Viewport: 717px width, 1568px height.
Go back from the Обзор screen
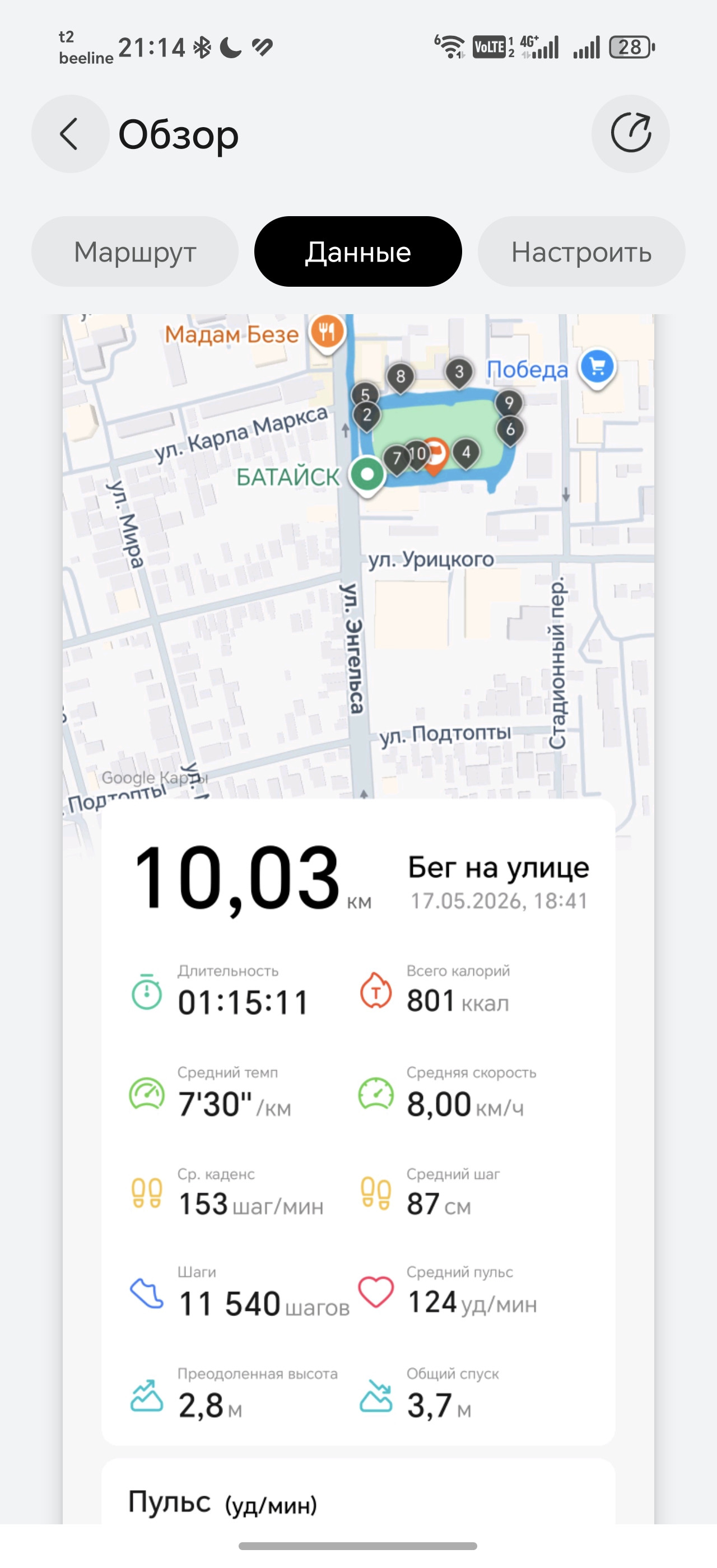pyautogui.click(x=70, y=134)
